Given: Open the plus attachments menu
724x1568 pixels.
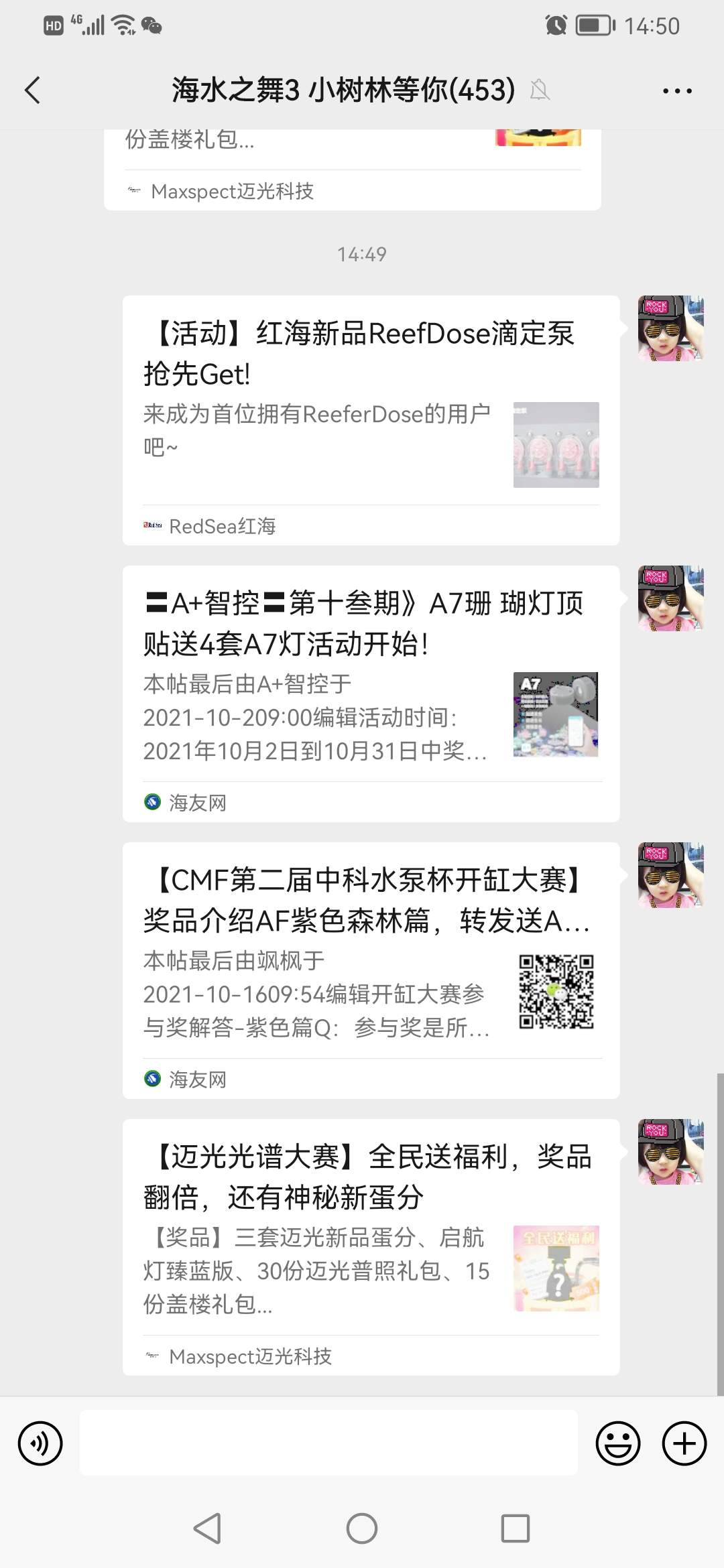Looking at the screenshot, I should pos(684,1443).
